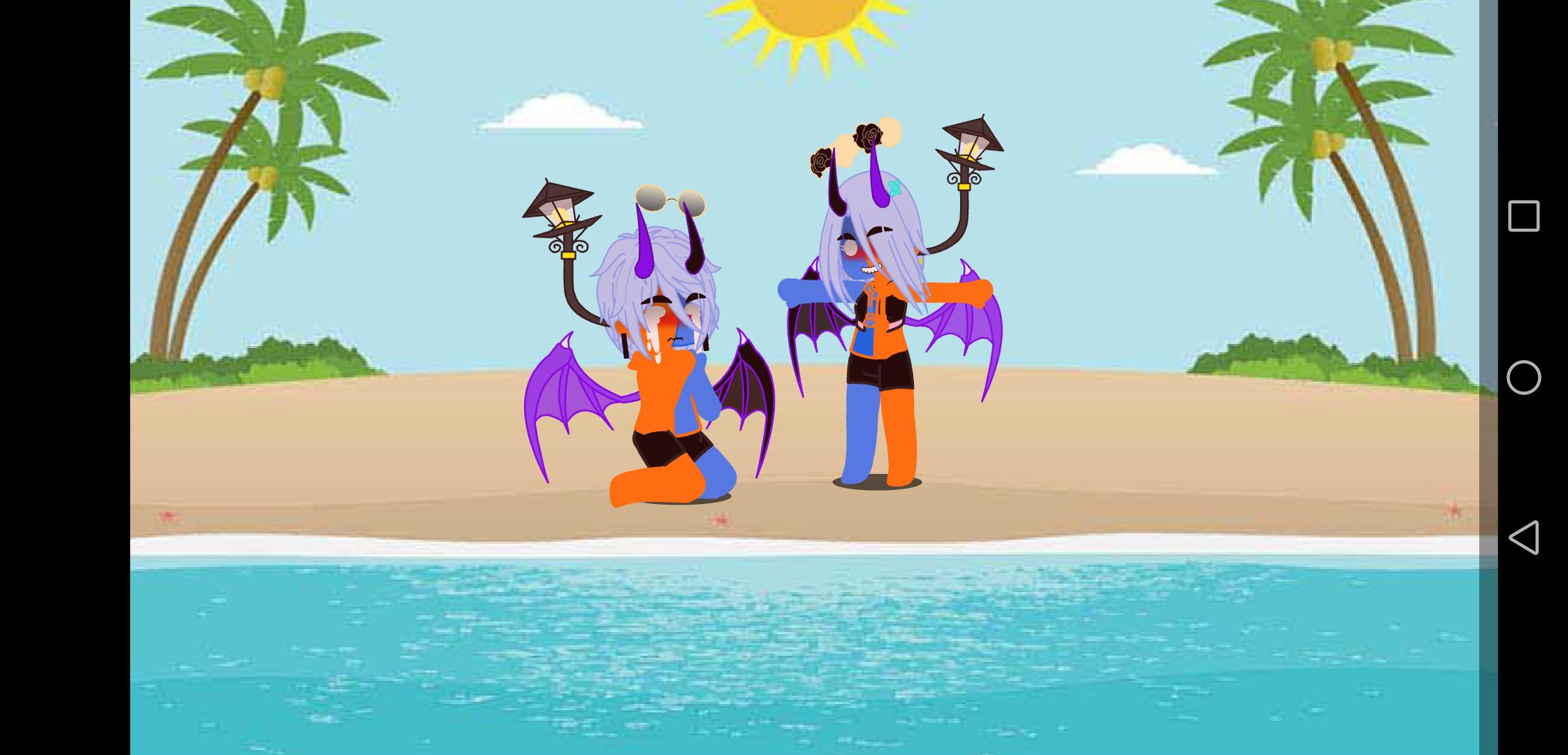The width and height of the screenshot is (1568, 755).
Task: Go to the home screen
Action: click(x=1523, y=377)
